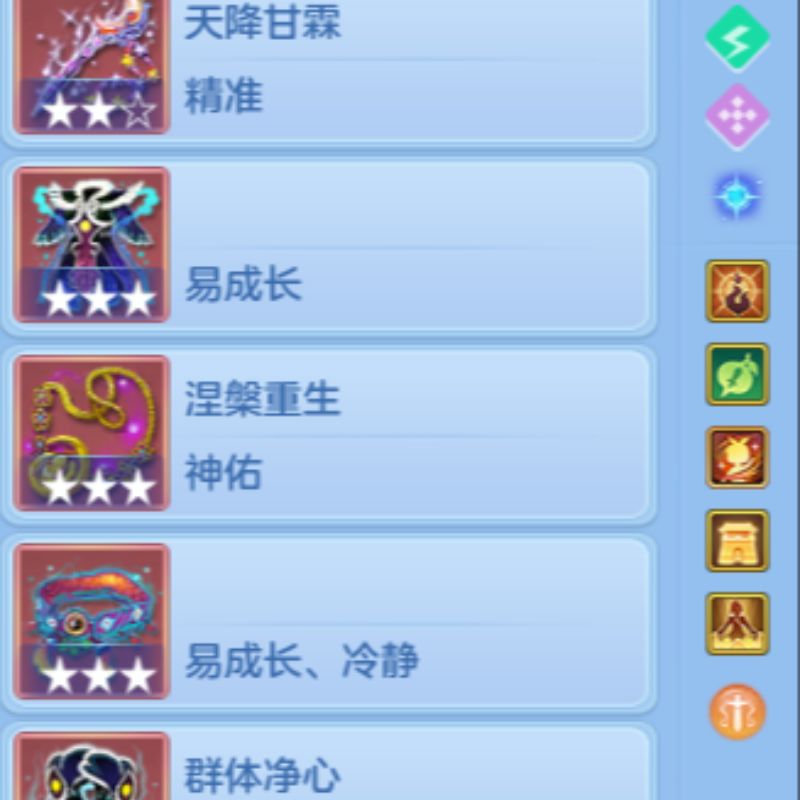Select the green leaf speech-bubble skill icon
This screenshot has width=800, height=800.
pos(737,374)
